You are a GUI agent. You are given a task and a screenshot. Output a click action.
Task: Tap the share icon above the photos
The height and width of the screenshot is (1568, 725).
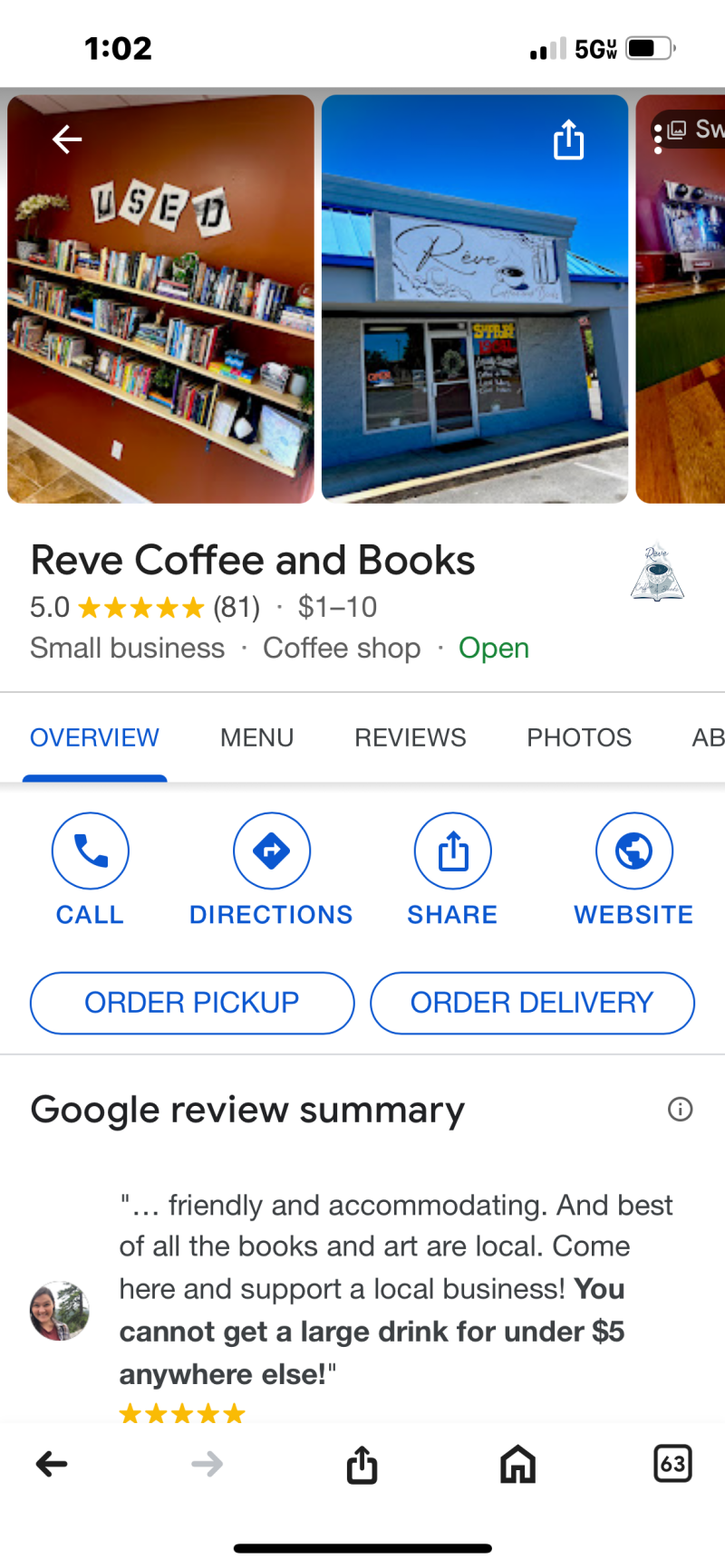(x=568, y=140)
